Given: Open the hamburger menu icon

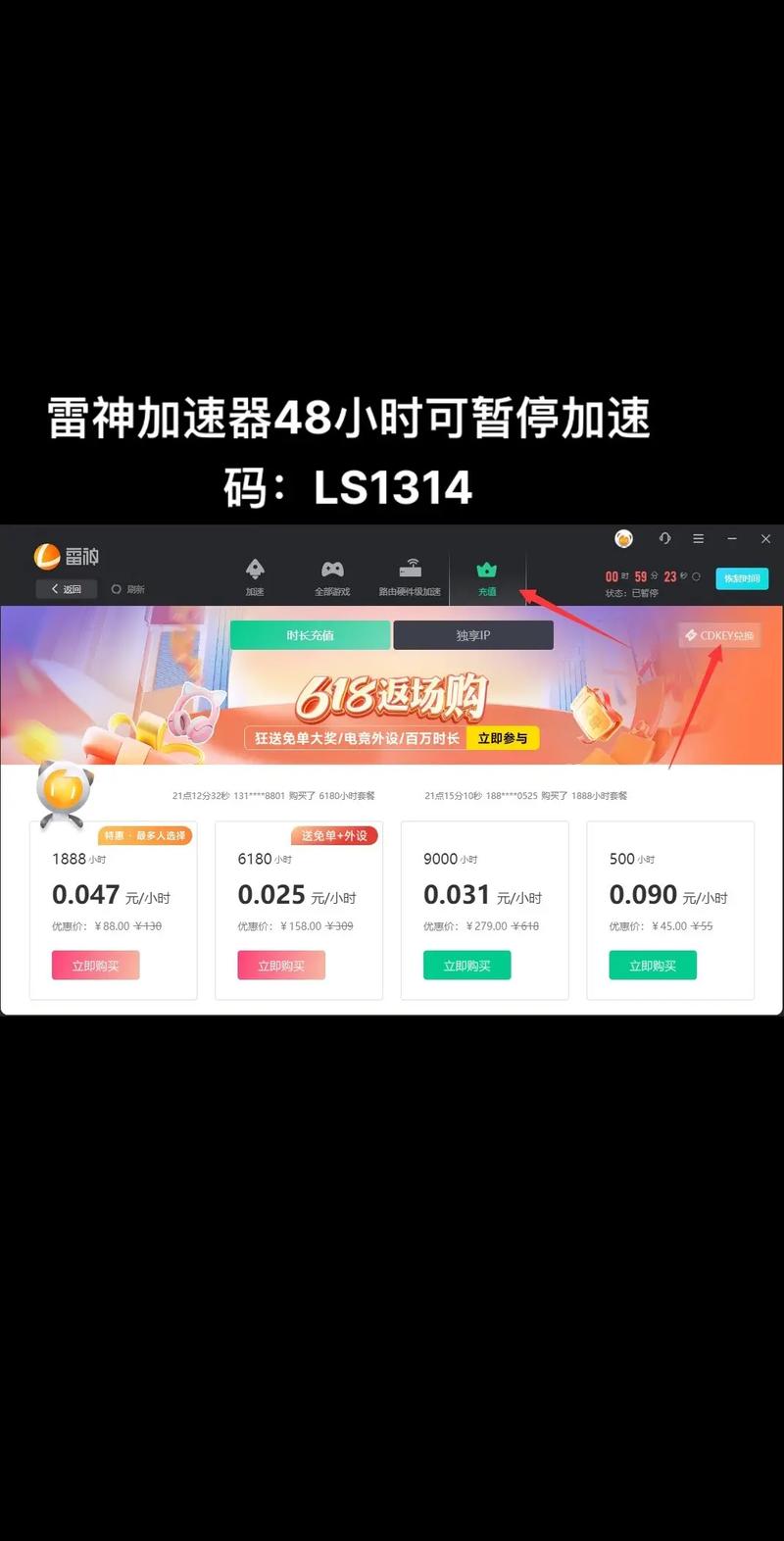Looking at the screenshot, I should (x=698, y=539).
